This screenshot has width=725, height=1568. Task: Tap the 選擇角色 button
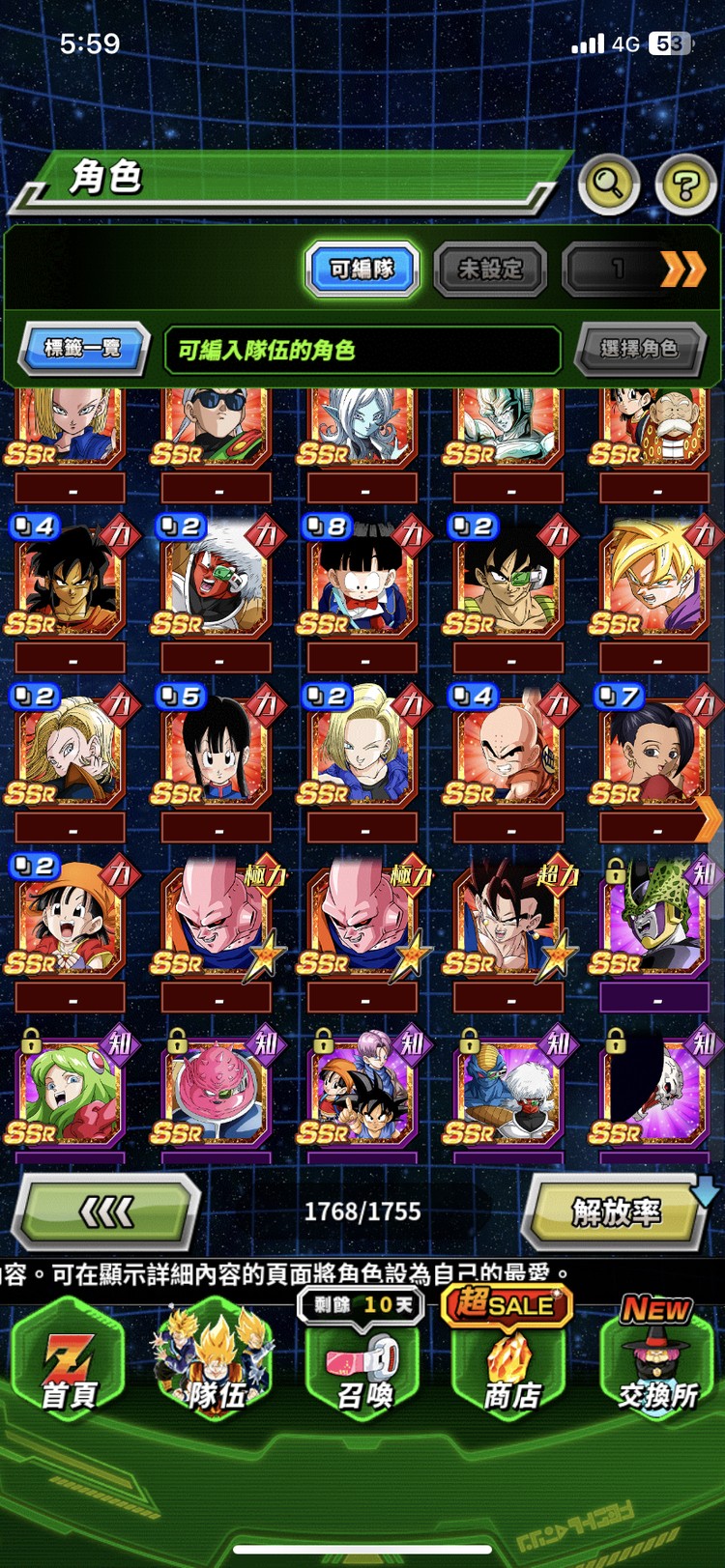pos(638,348)
